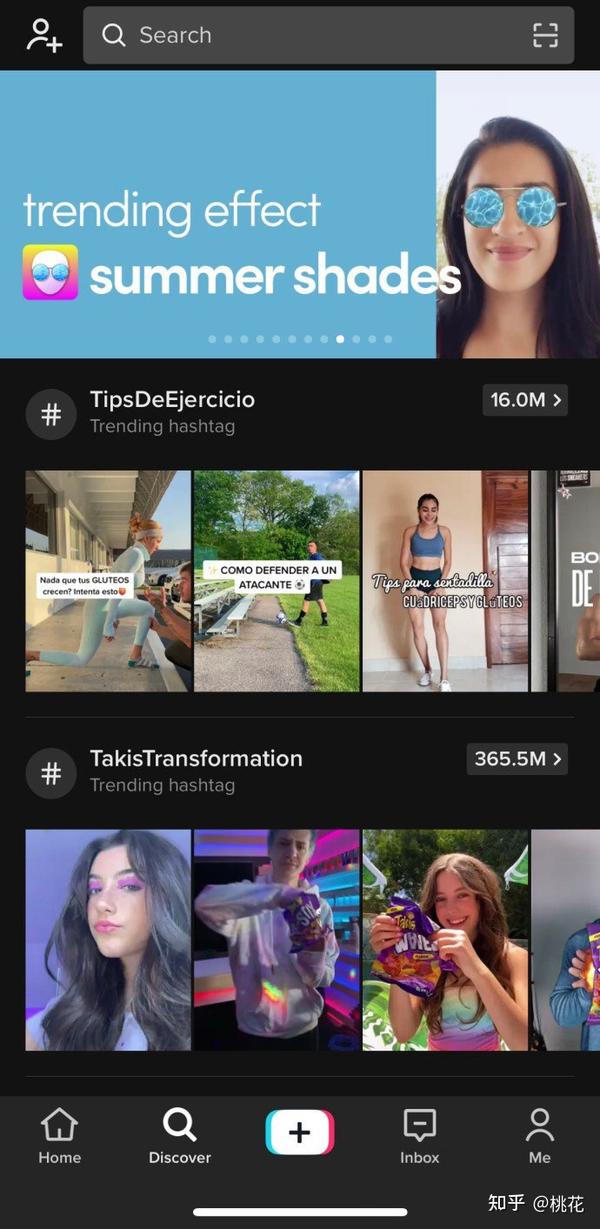Viewport: 600px width, 1229px height.
Task: Open the QR code scanner icon
Action: click(545, 35)
